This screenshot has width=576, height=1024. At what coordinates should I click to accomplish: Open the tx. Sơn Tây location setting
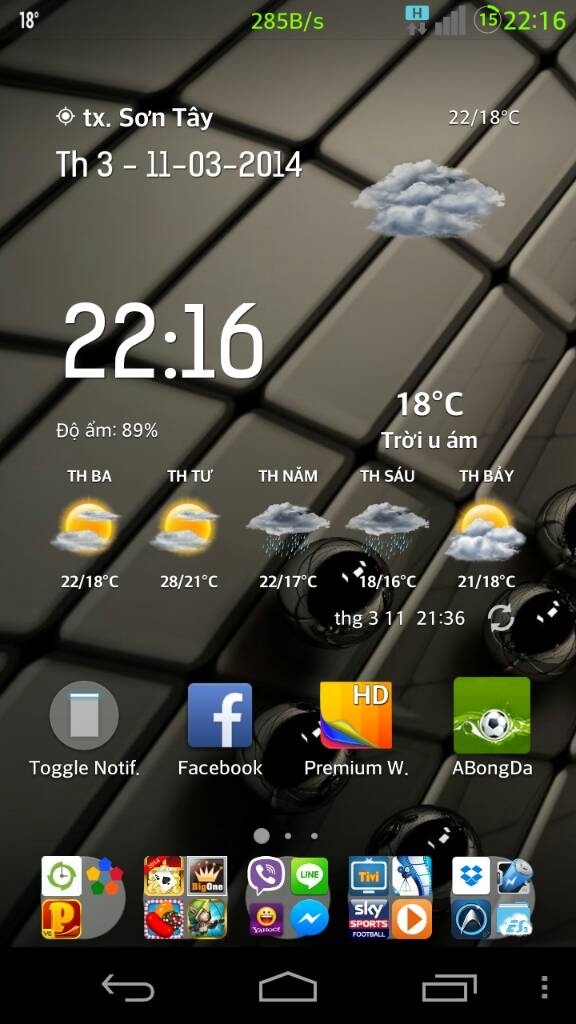135,118
